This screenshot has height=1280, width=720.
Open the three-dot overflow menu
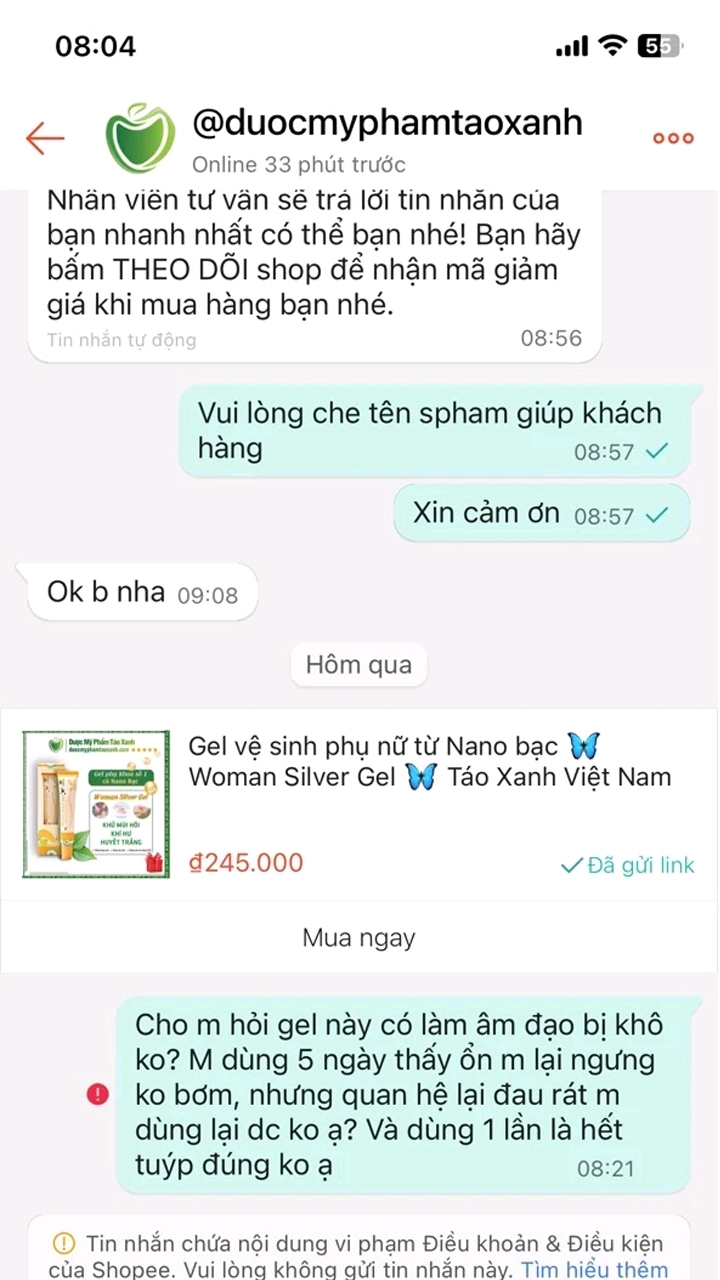673,138
